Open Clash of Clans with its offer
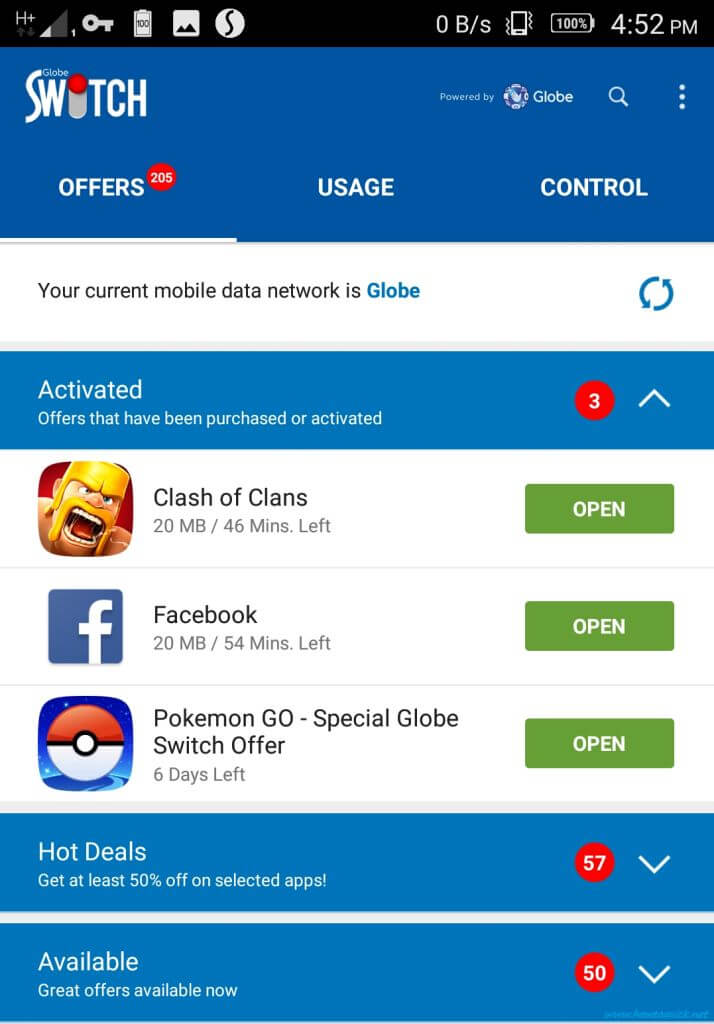This screenshot has height=1024, width=714. [599, 509]
